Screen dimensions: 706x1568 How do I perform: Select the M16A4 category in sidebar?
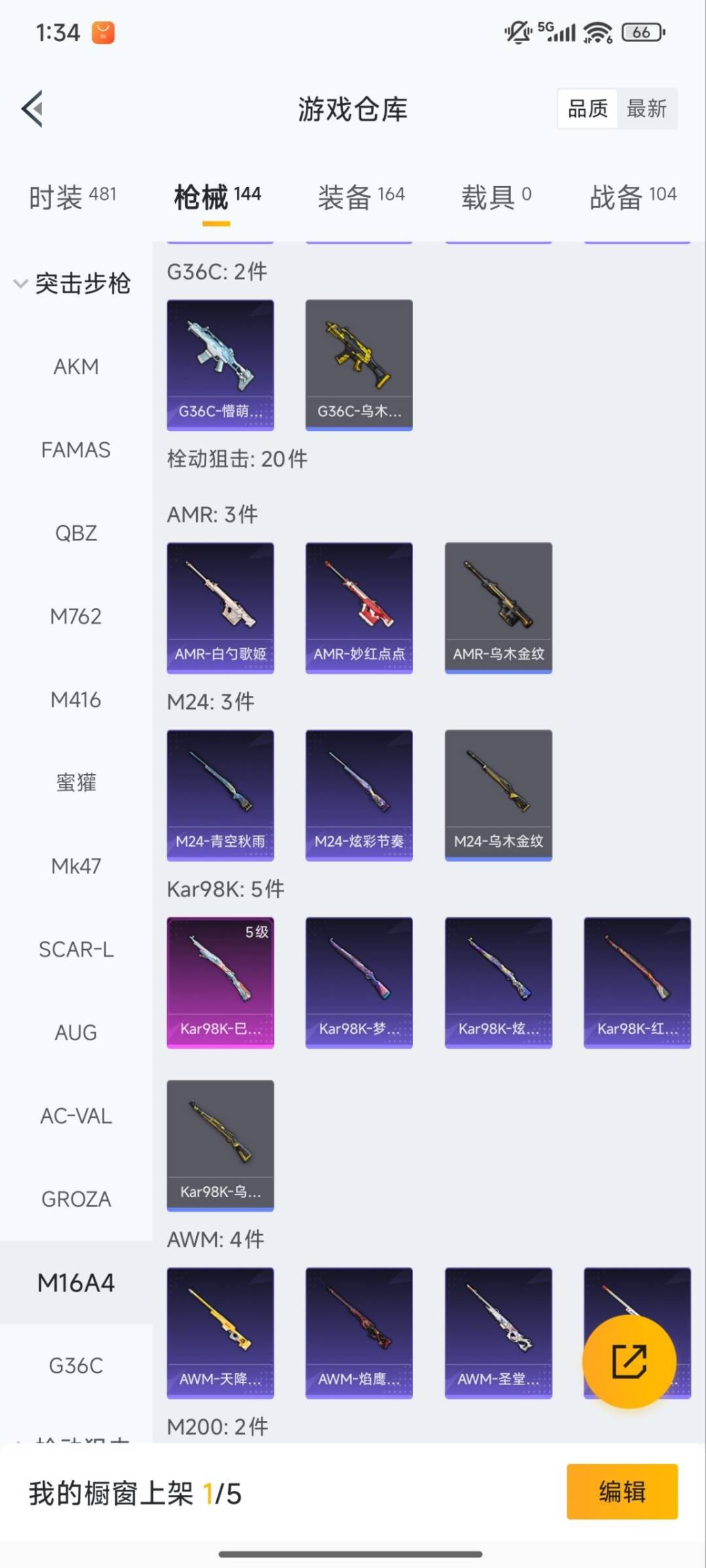(76, 1282)
